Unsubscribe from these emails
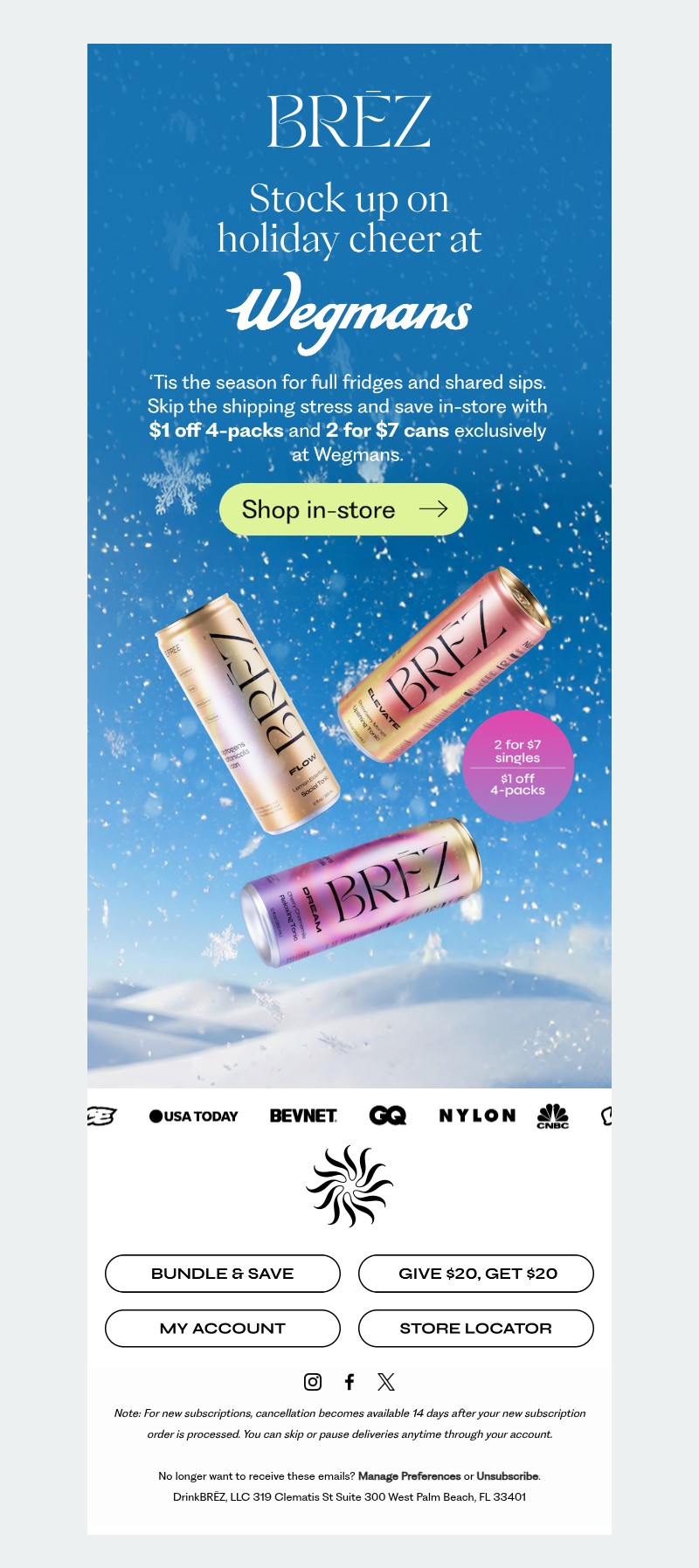Screen dimensions: 699x1568 coord(508,1476)
